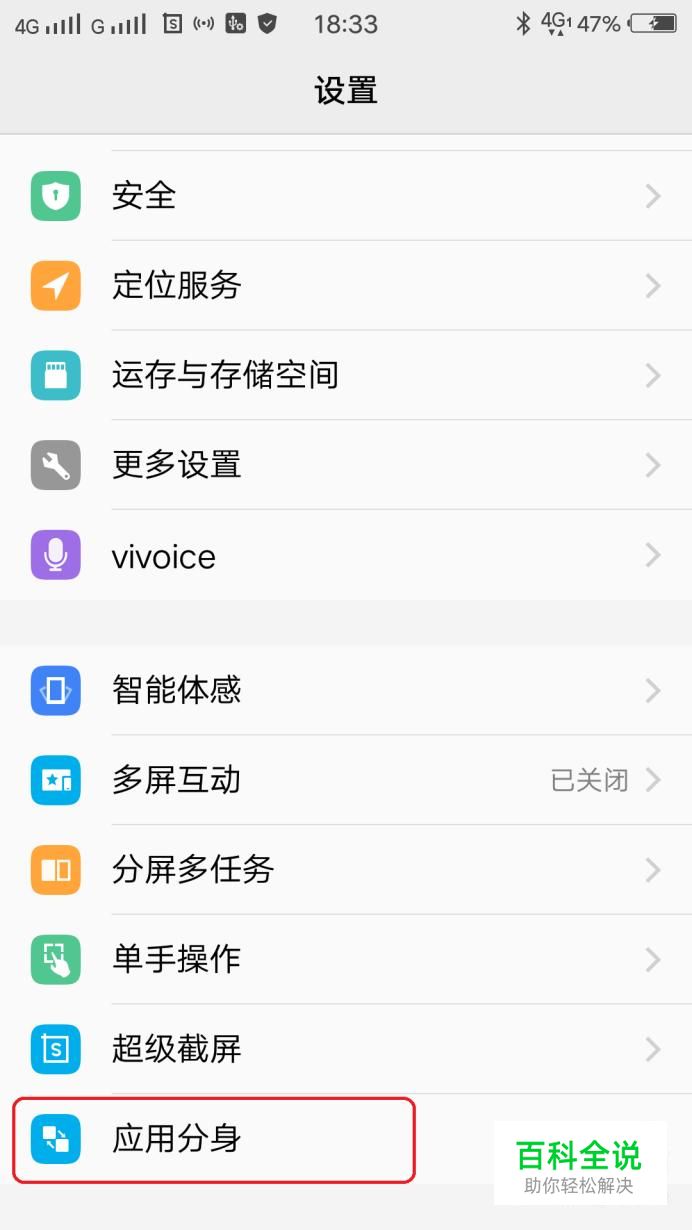This screenshot has height=1230, width=692.
Task: Open 单手操作 settings
Action: (346, 960)
